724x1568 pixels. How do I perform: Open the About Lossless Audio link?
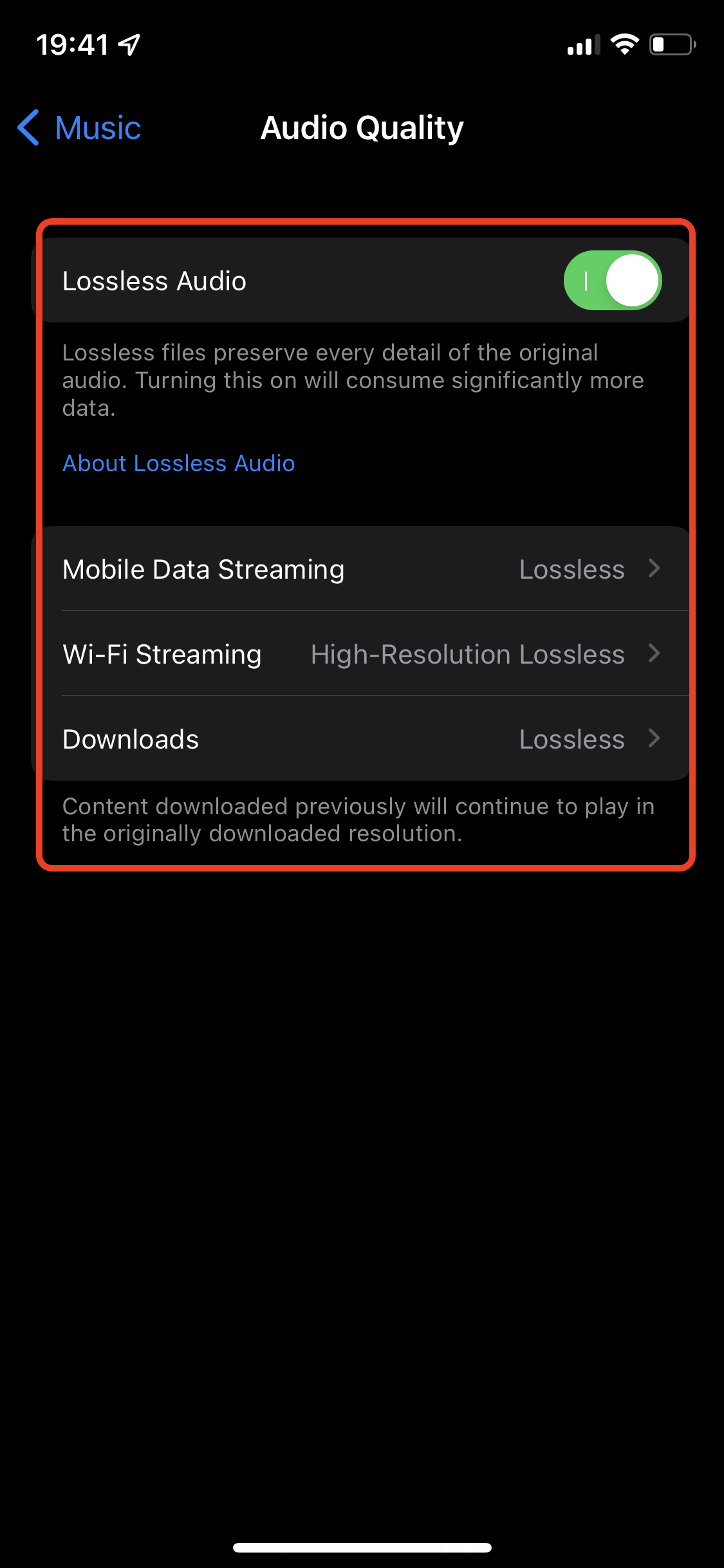[x=179, y=463]
